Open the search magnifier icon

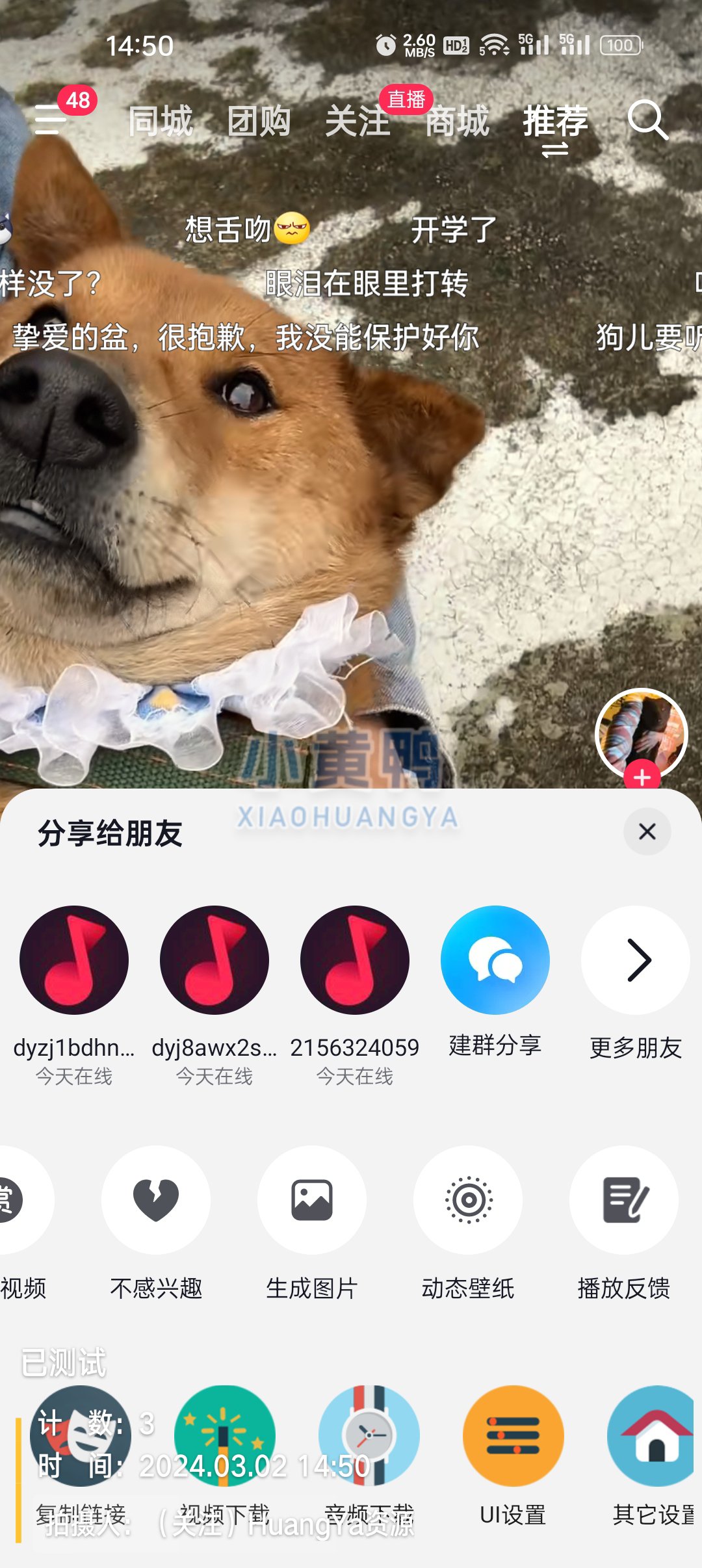647,120
